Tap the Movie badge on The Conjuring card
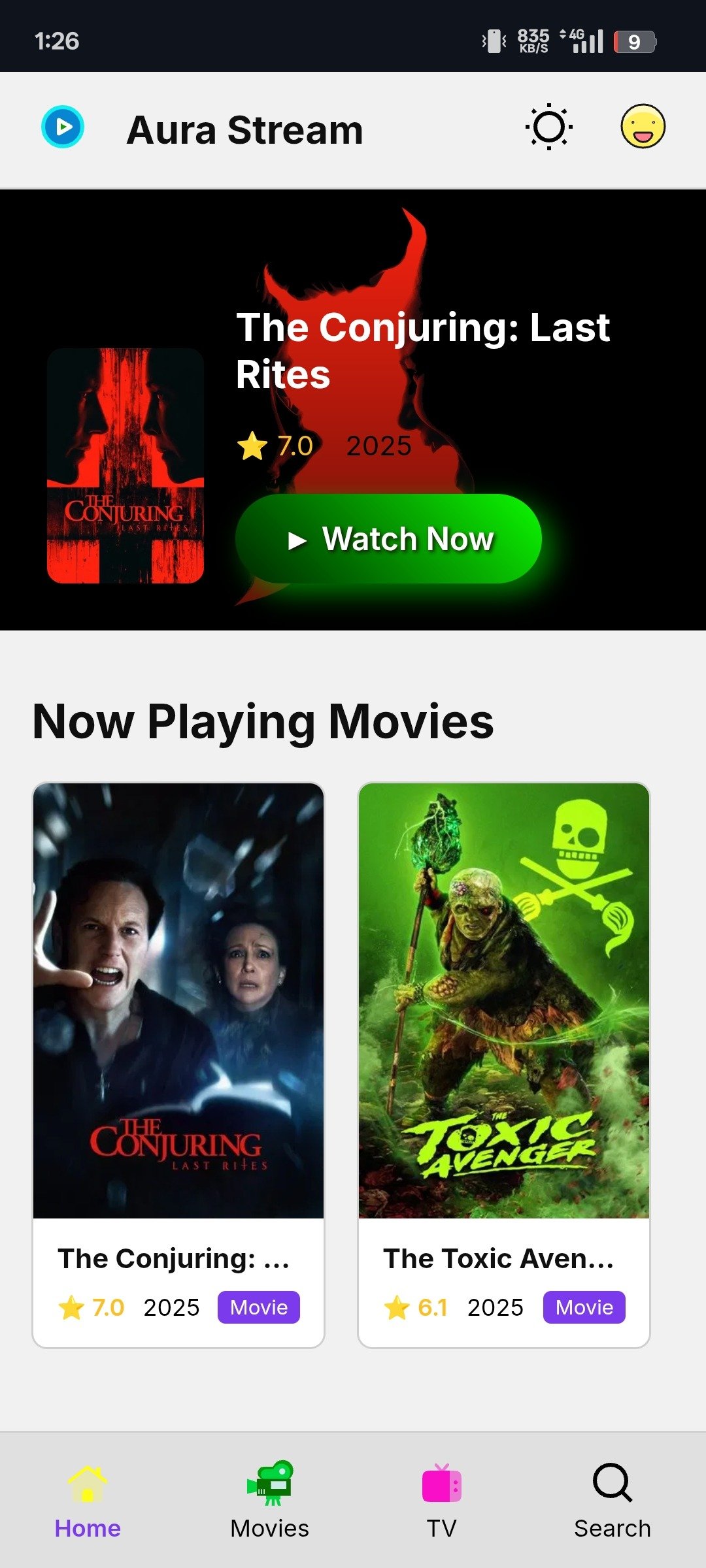This screenshot has height=1568, width=706. click(258, 1307)
